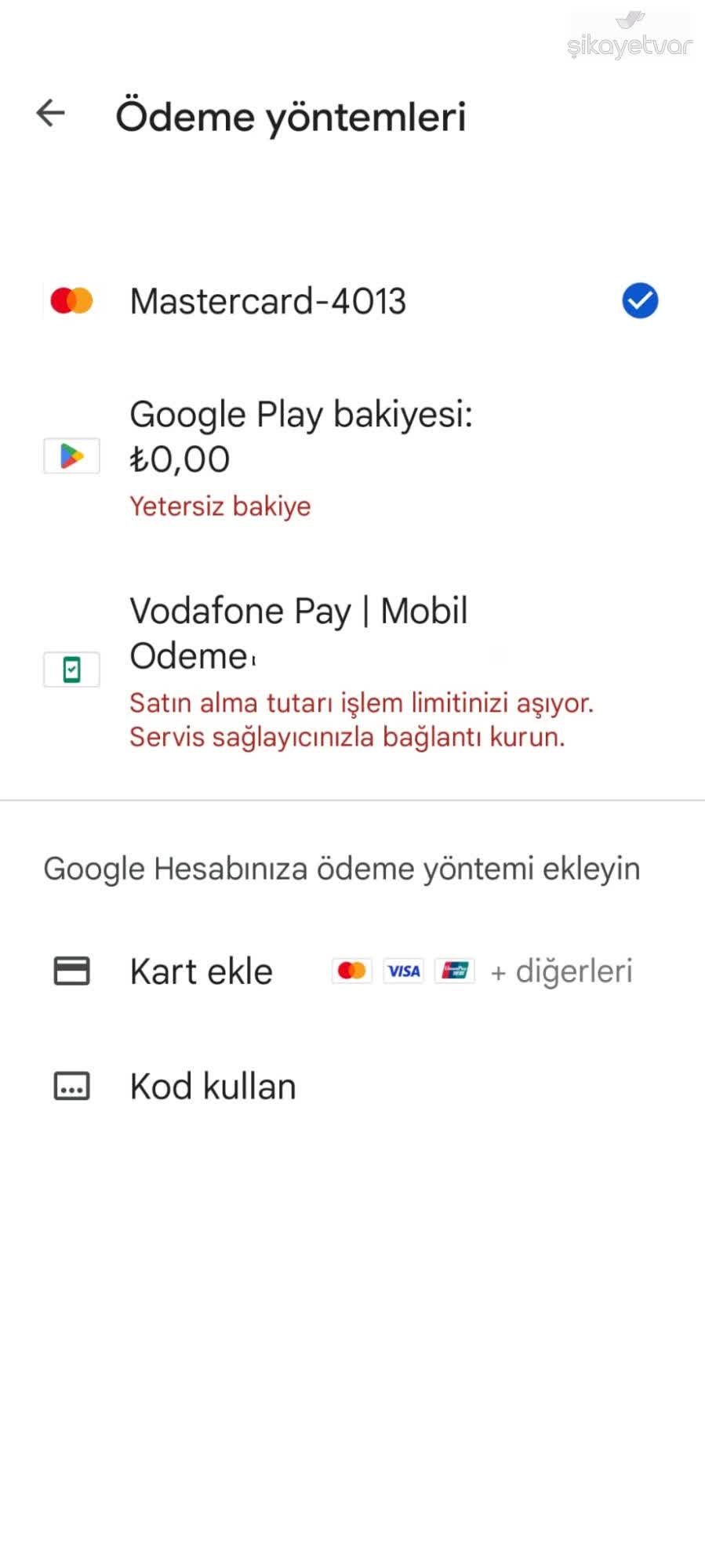The width and height of the screenshot is (705, 1568).
Task: Click the Kart ekle option
Action: (x=200, y=971)
